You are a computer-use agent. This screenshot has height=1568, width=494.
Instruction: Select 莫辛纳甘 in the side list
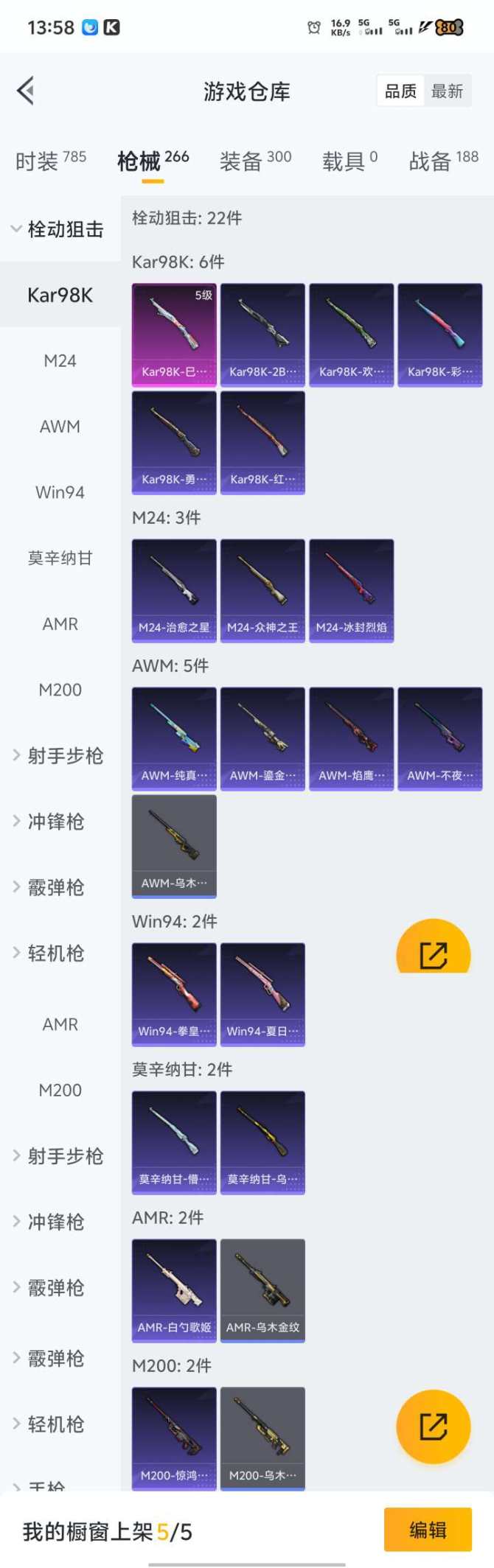60,559
